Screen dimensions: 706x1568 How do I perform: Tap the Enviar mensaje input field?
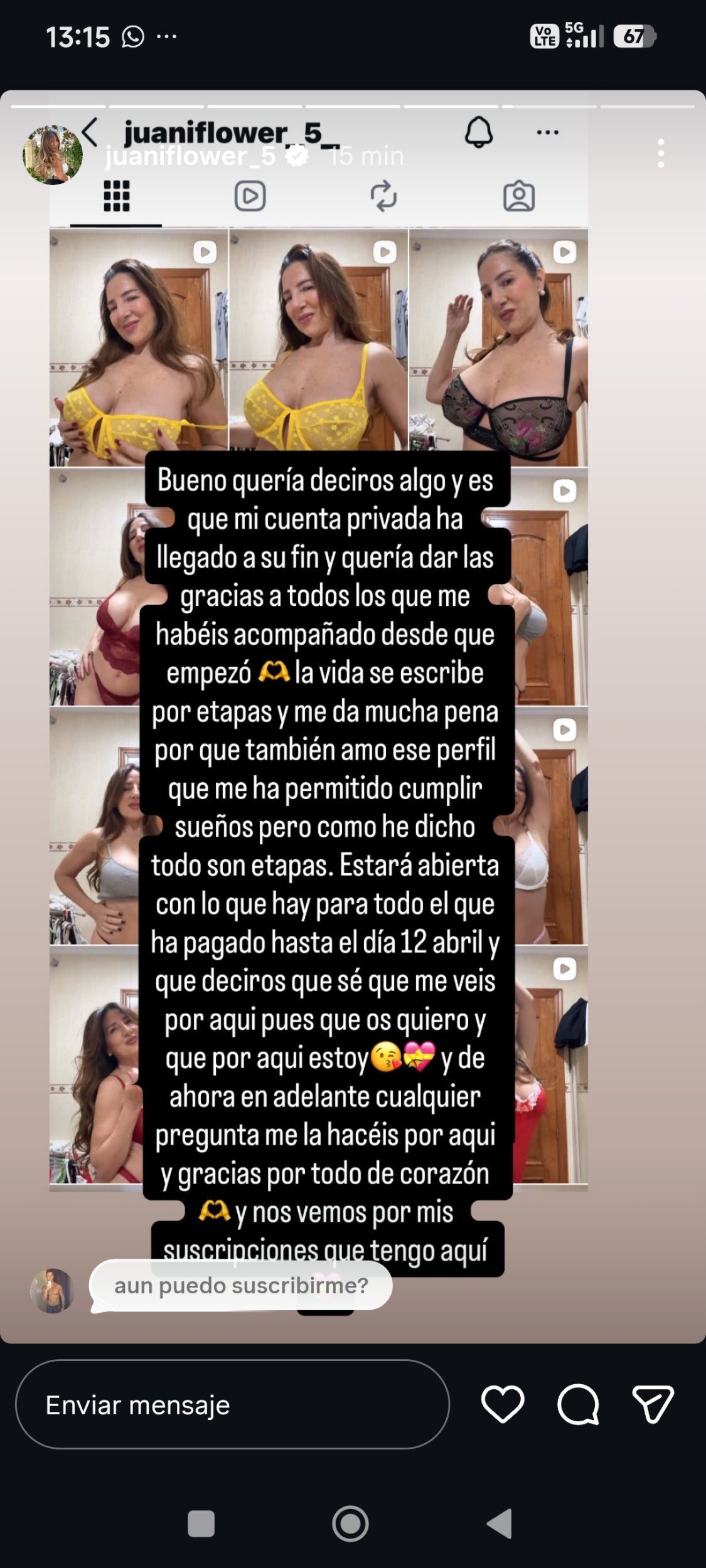click(232, 1405)
